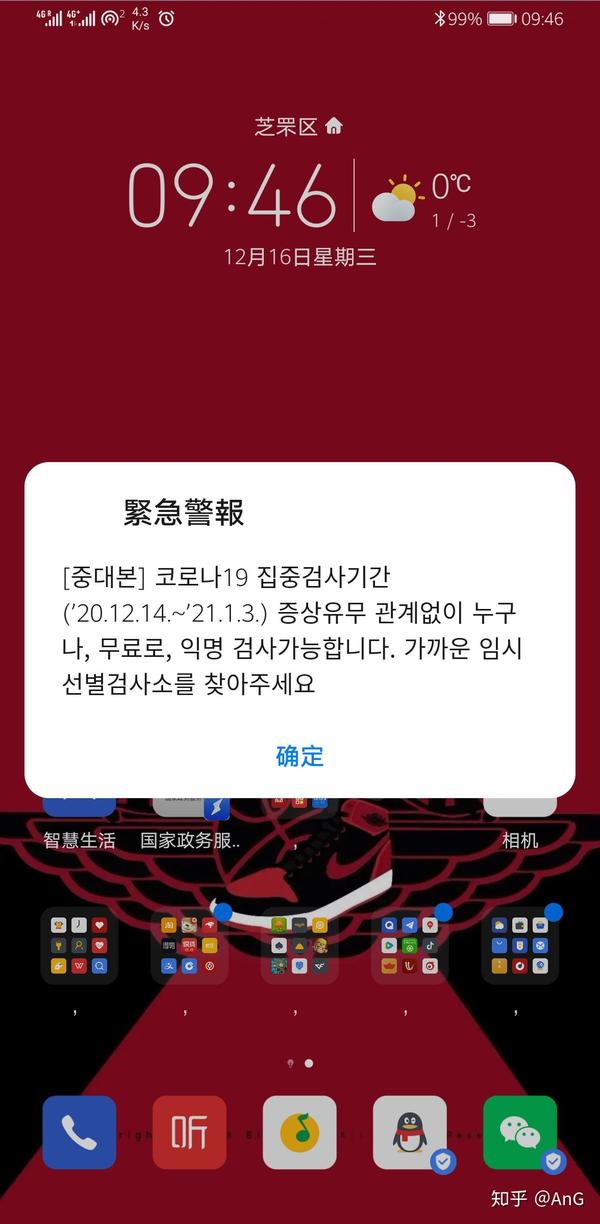600x1224 pixels.
Task: Open the weather widget showing 0℃
Action: point(421,198)
